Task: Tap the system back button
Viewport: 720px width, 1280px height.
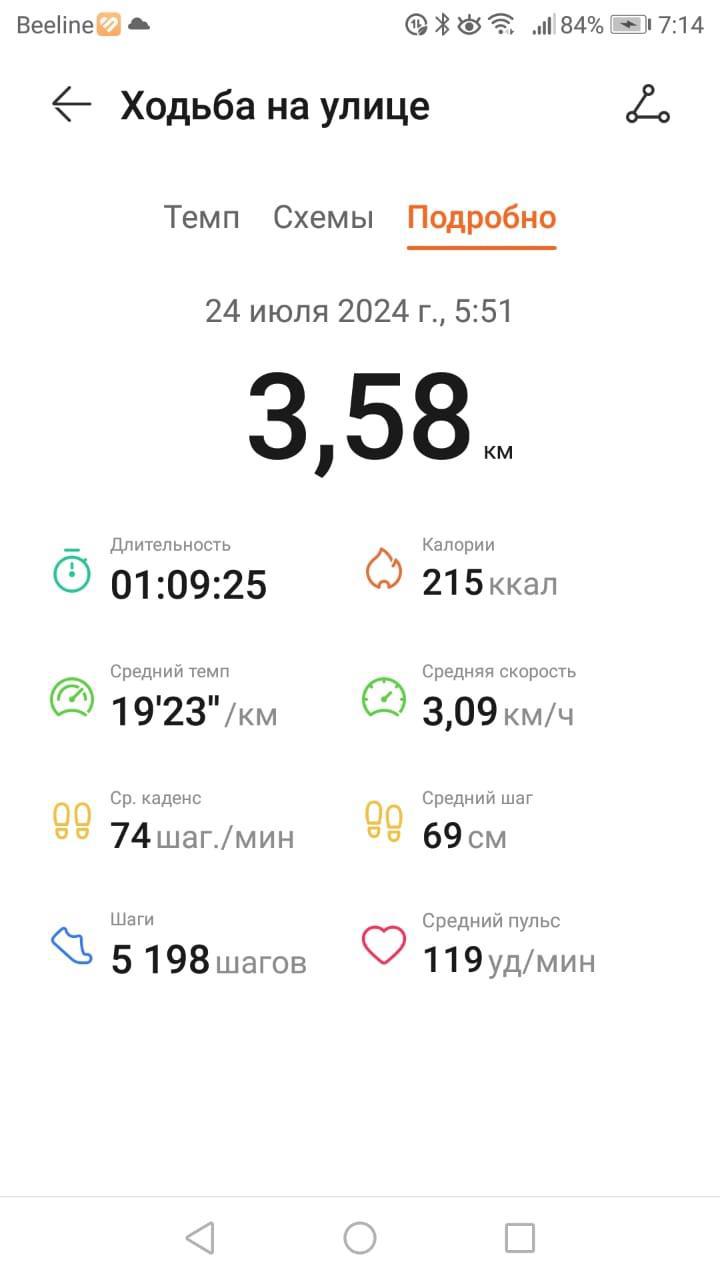Action: (200, 1238)
